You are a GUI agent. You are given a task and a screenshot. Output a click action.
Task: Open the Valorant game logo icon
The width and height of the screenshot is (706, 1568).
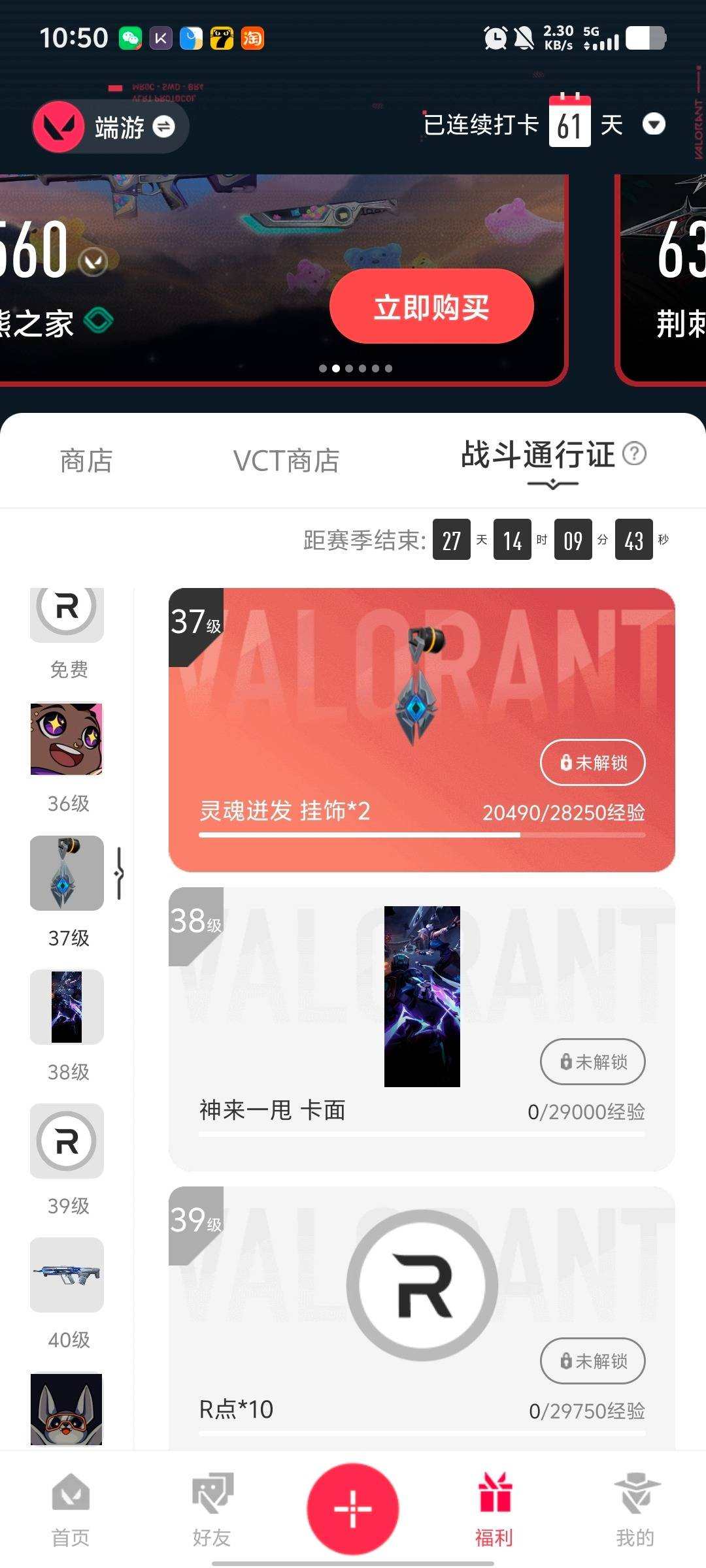coord(59,126)
